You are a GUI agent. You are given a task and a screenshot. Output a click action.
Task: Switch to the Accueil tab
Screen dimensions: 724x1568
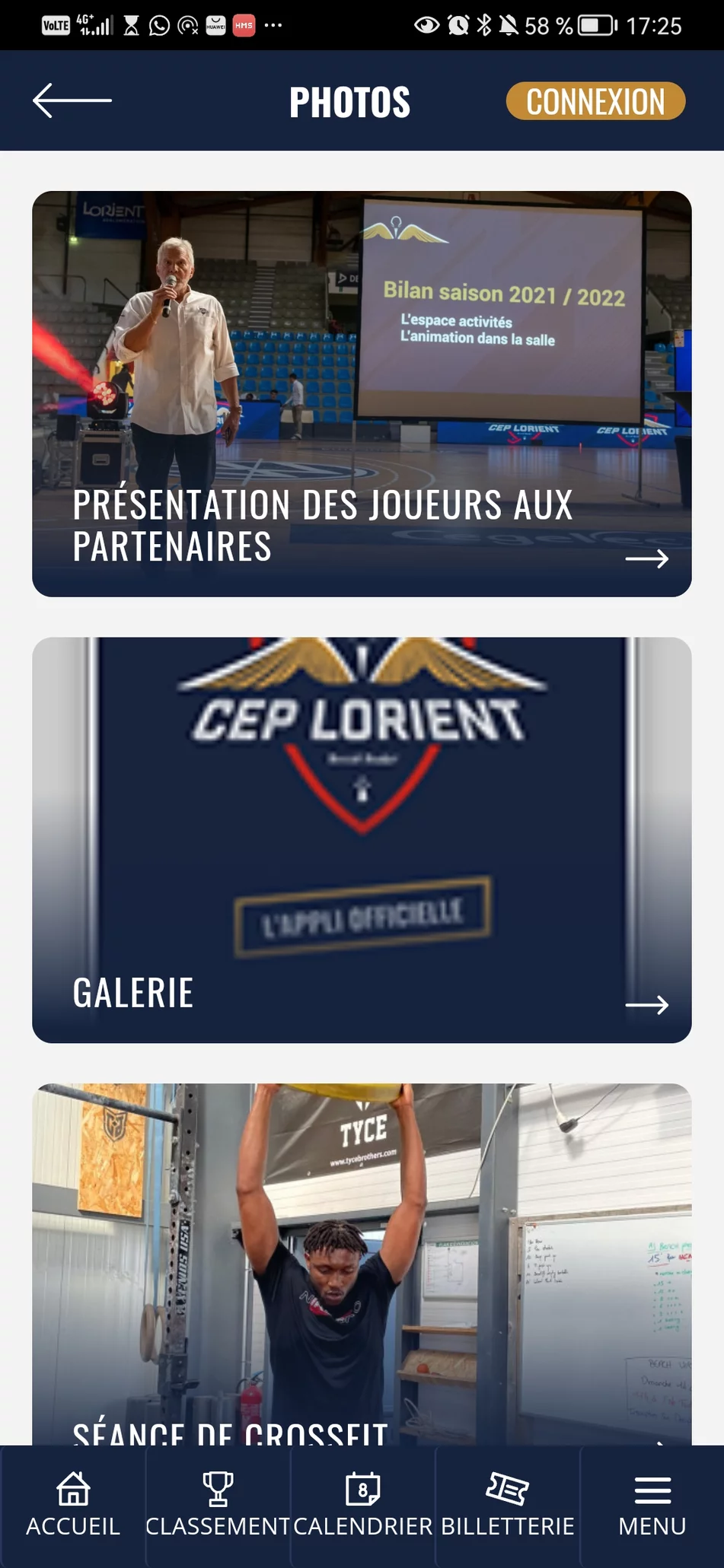tap(73, 1505)
